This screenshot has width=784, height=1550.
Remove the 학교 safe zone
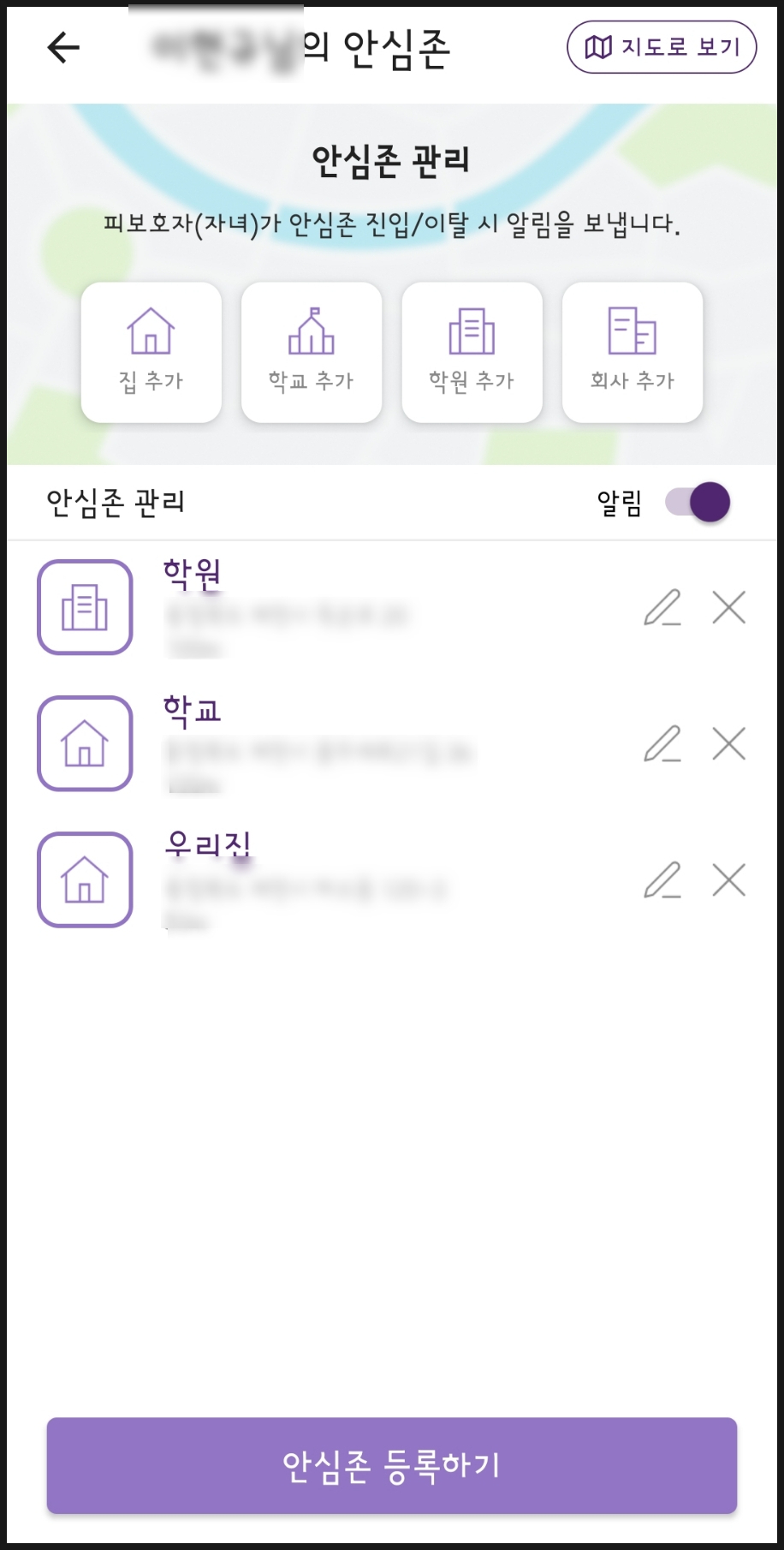pyautogui.click(x=729, y=744)
